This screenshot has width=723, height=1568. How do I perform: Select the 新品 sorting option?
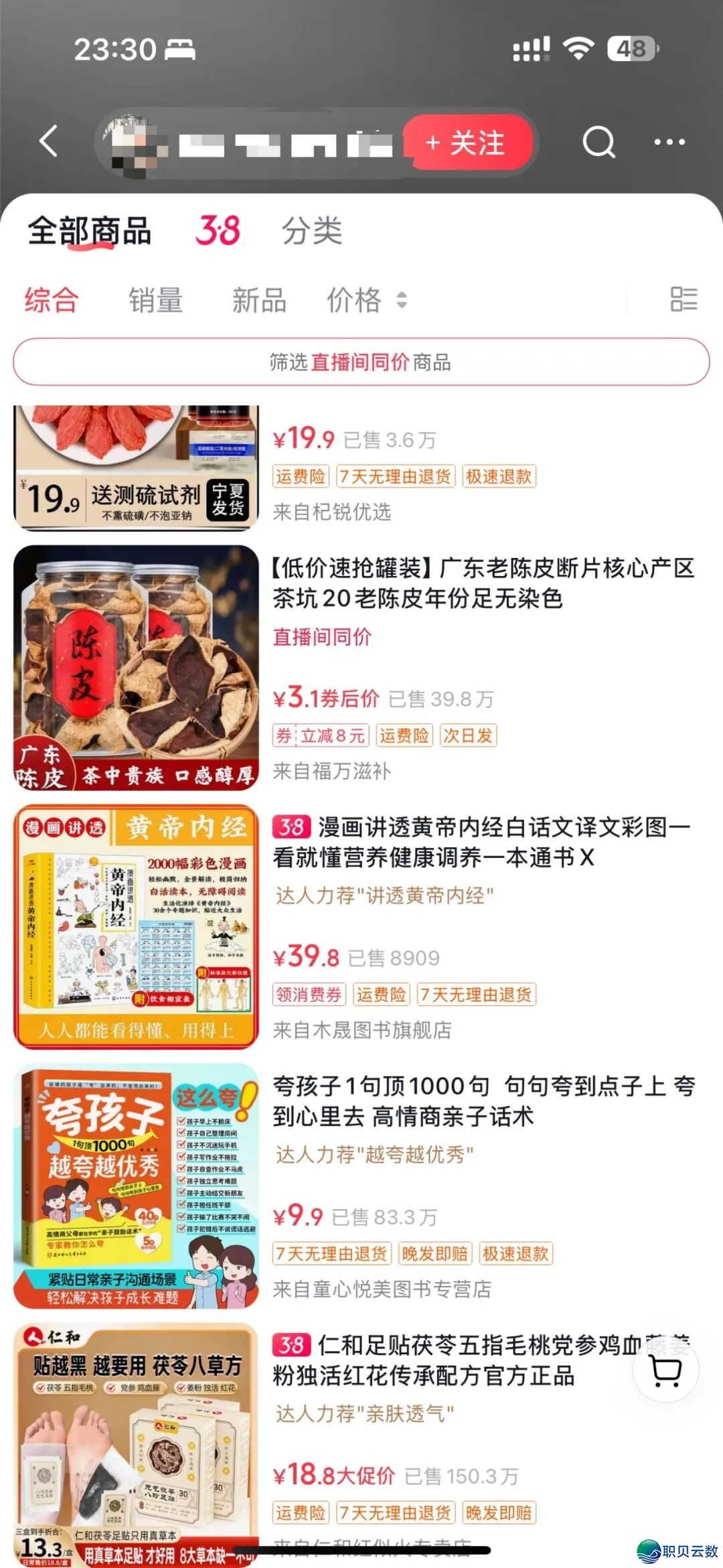tap(260, 302)
